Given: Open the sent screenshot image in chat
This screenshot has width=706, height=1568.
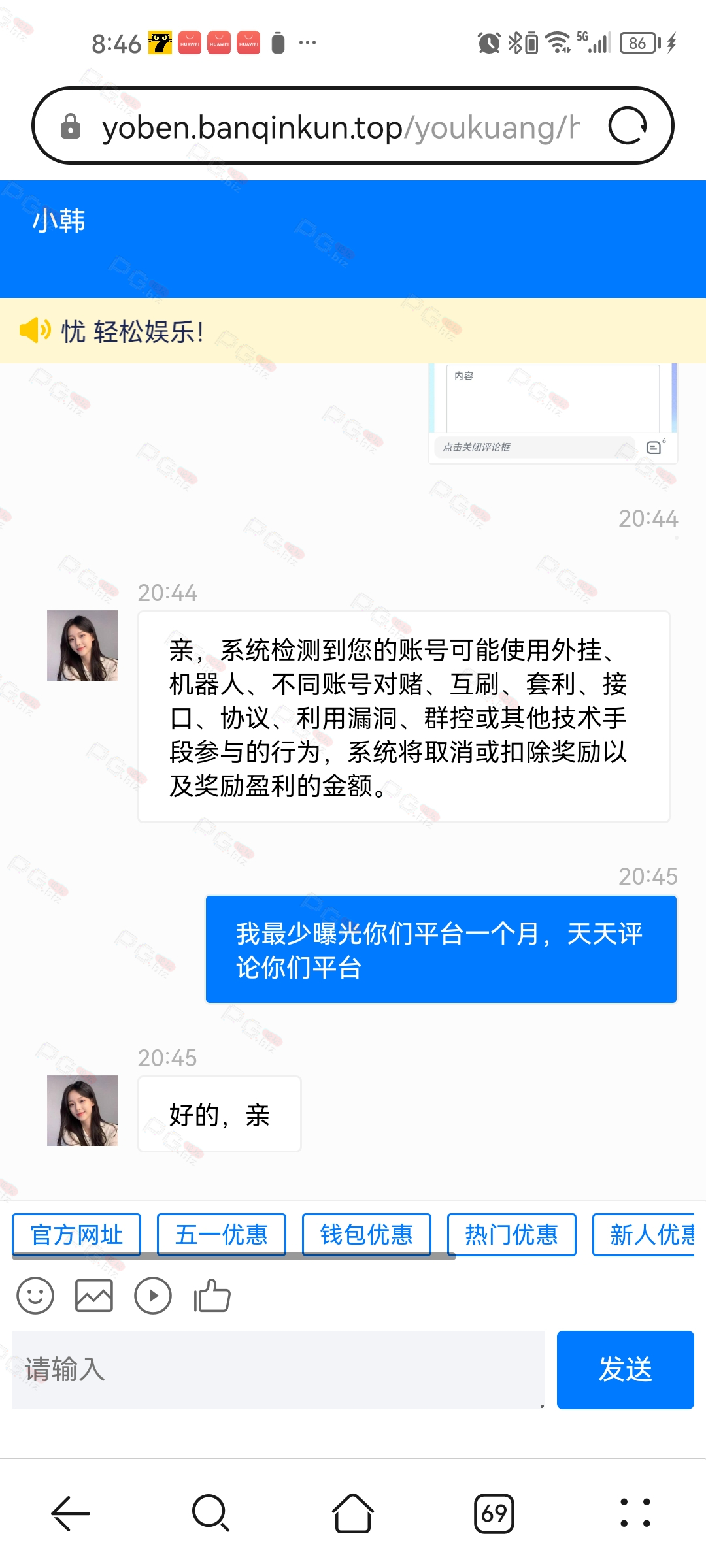Looking at the screenshot, I should tap(553, 413).
